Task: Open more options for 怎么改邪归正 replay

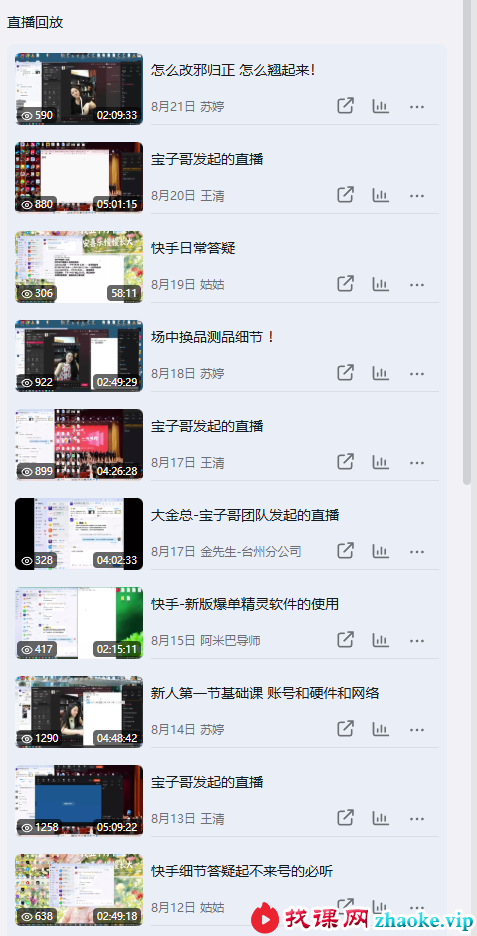Action: coord(417,107)
